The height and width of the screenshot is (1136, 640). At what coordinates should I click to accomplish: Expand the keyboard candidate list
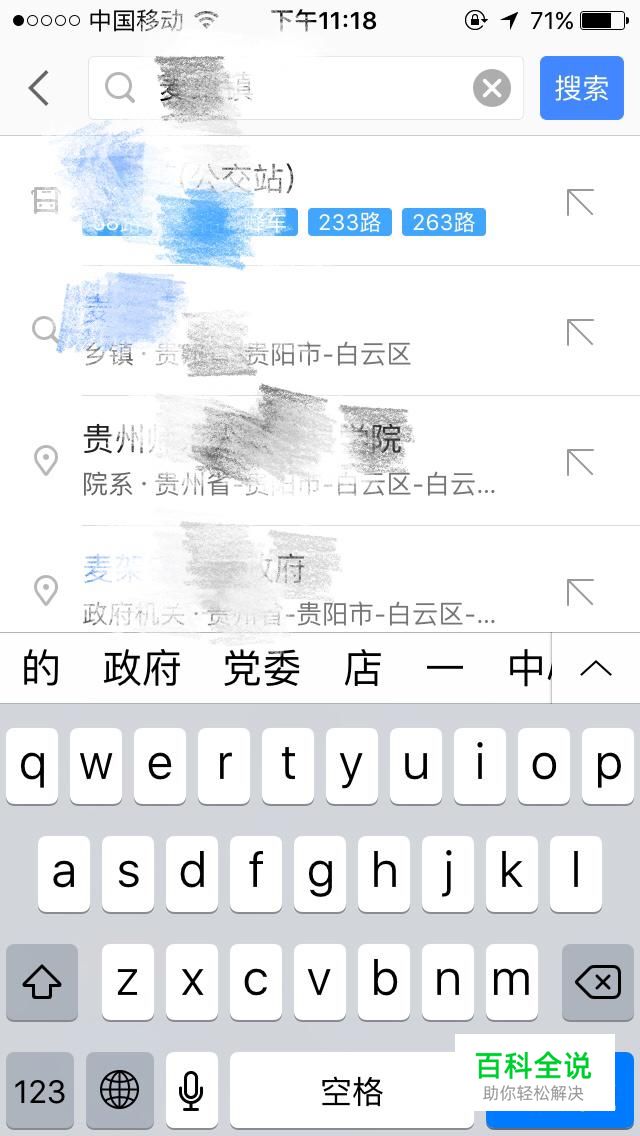click(x=596, y=668)
